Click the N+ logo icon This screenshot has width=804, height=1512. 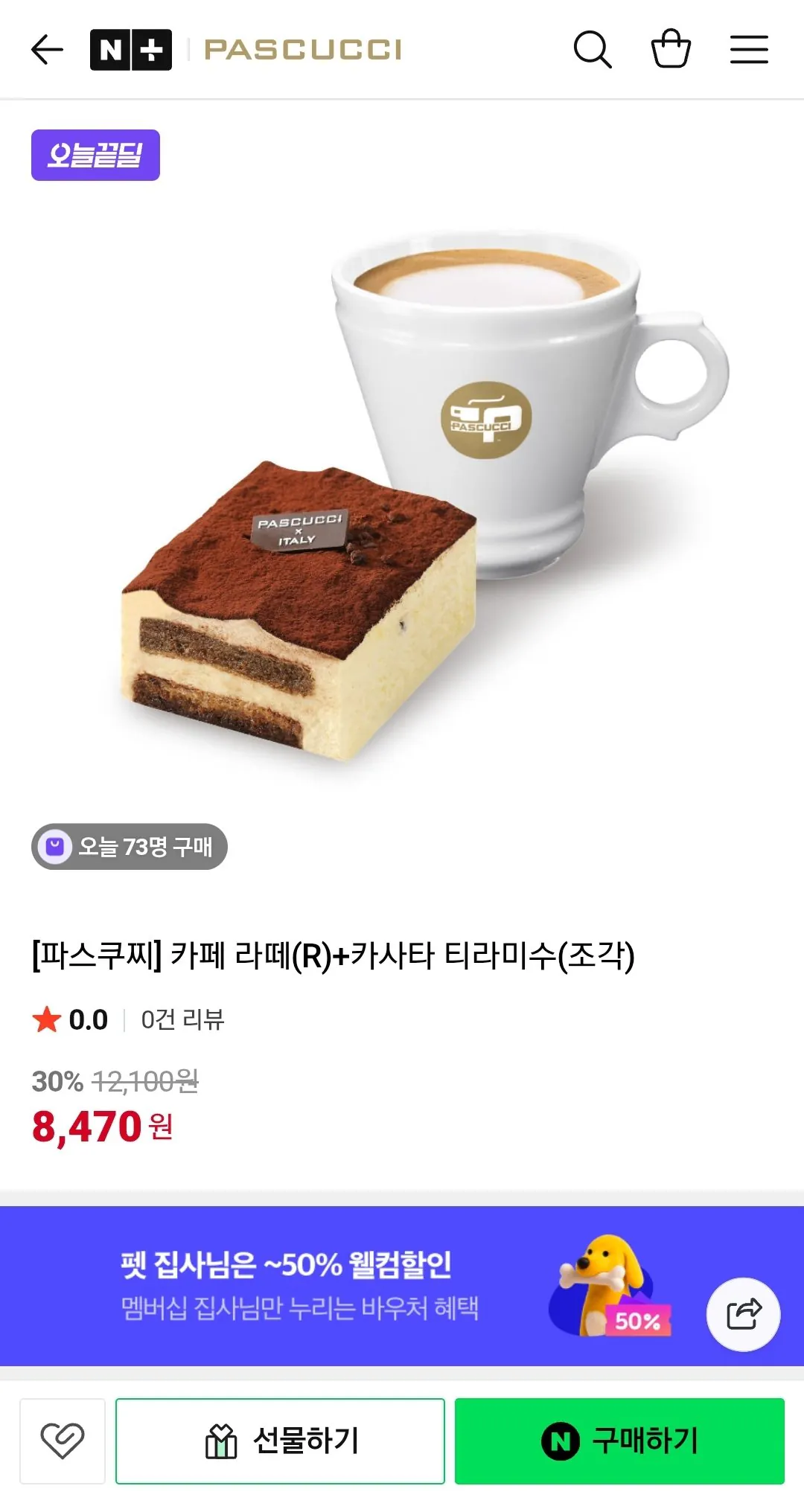[131, 48]
